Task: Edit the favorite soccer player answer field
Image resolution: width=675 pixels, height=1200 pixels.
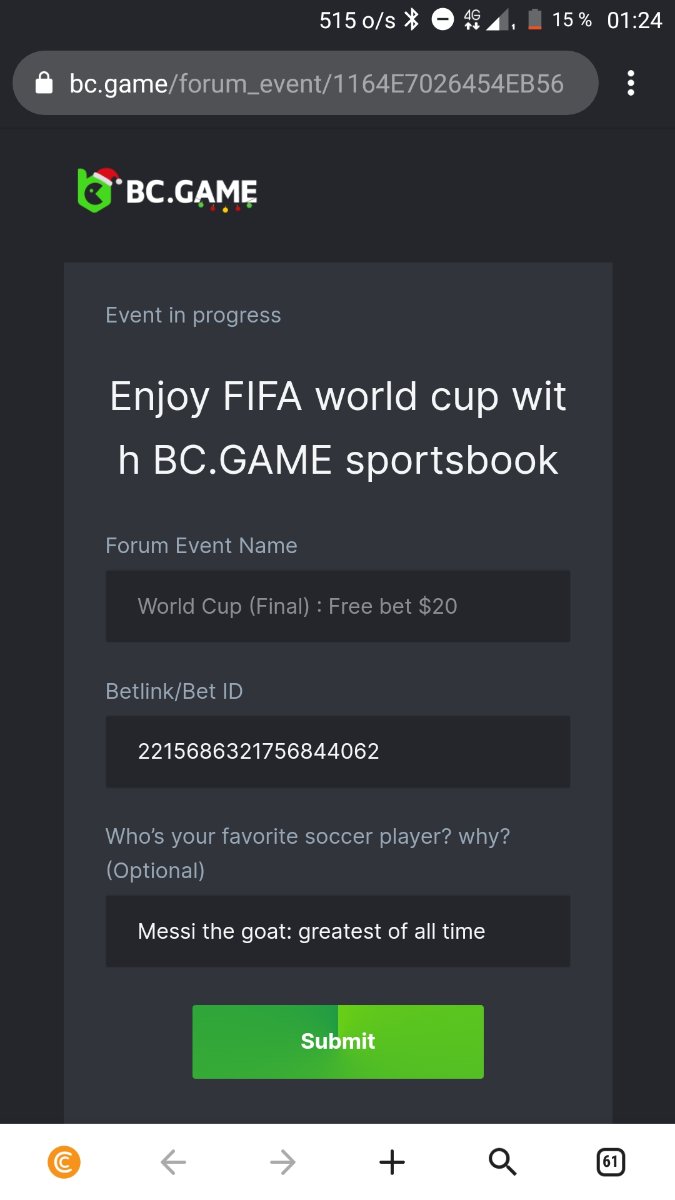Action: [x=337, y=931]
